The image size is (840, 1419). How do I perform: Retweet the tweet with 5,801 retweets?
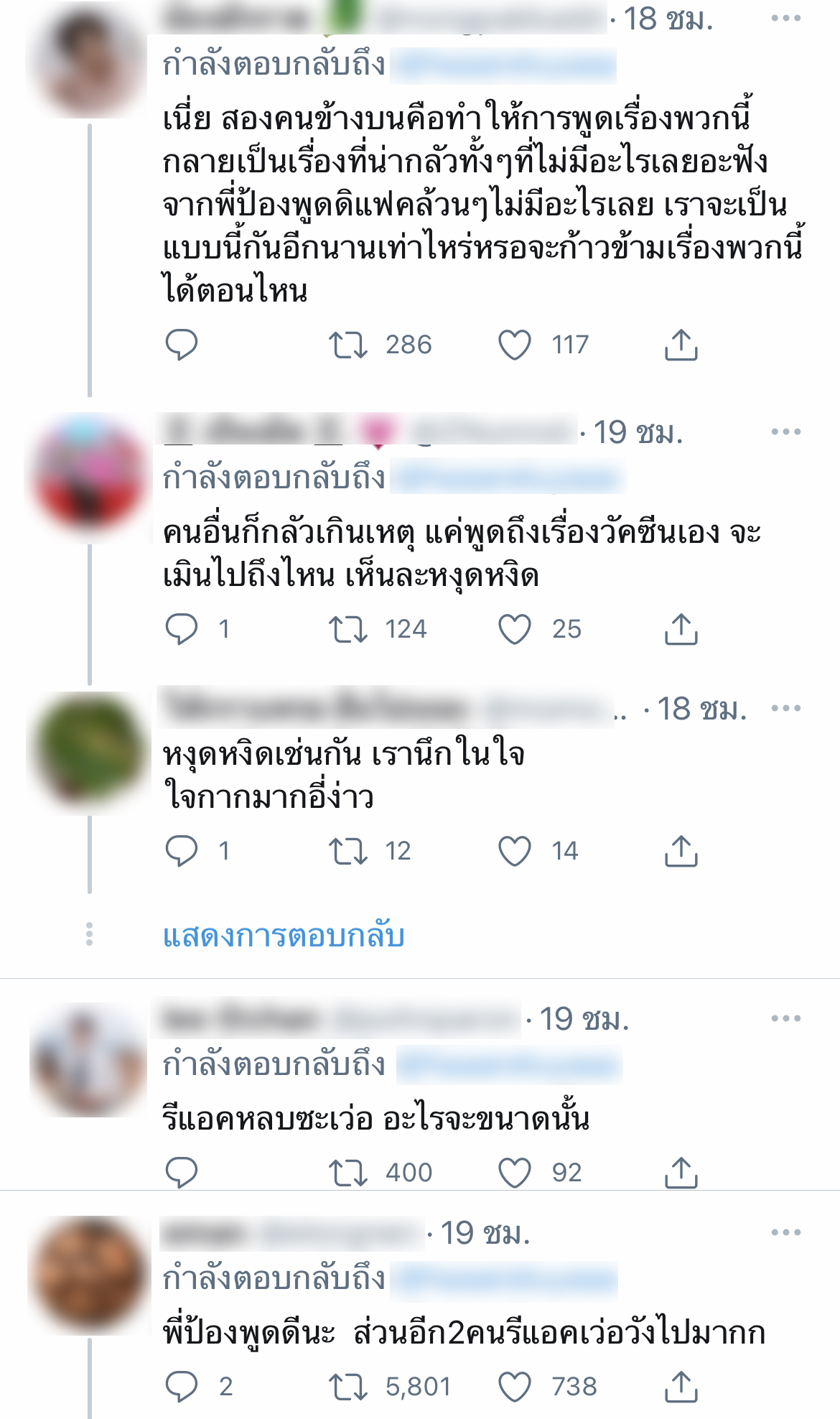click(348, 1387)
